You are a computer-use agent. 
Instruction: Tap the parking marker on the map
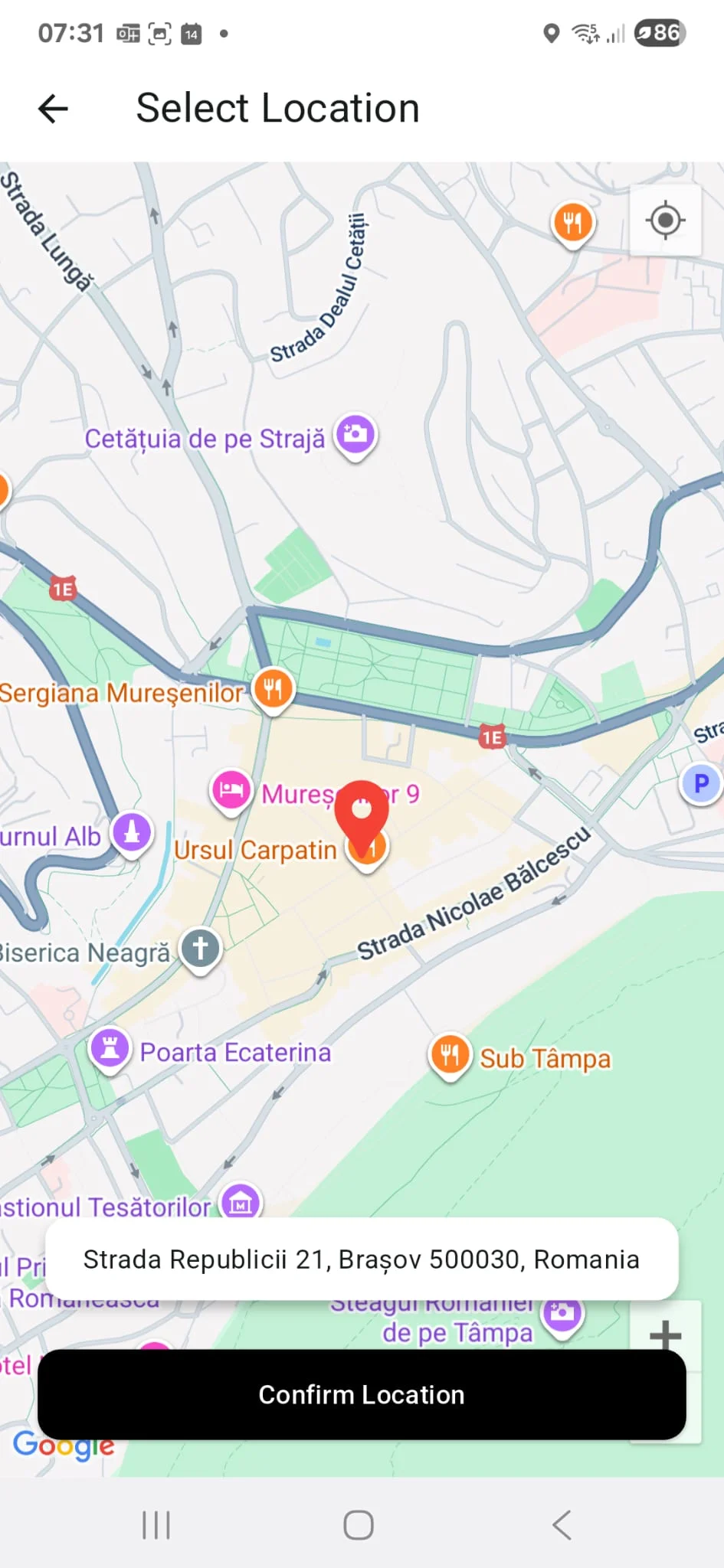(x=700, y=783)
